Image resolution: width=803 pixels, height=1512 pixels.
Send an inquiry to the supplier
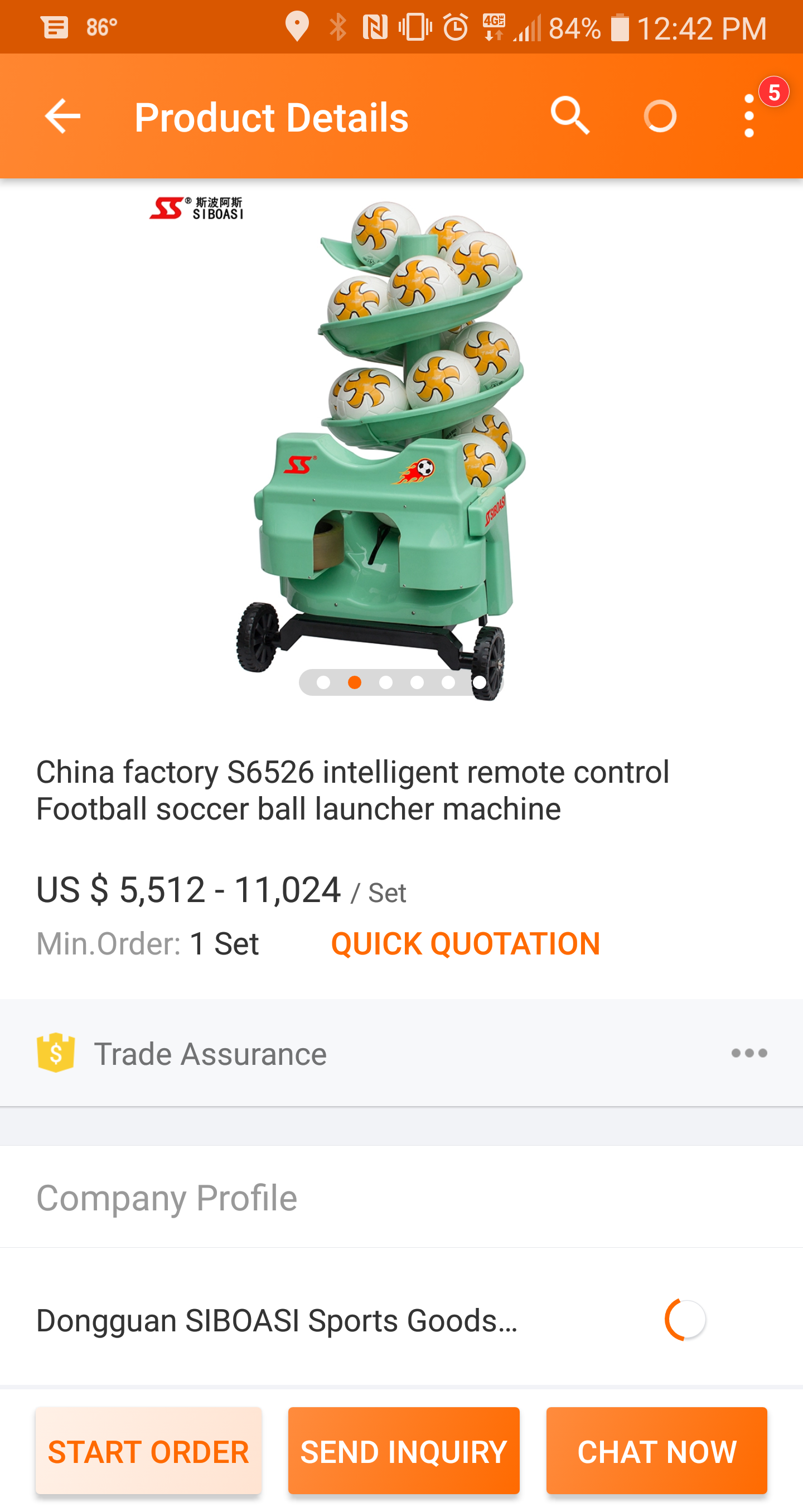point(404,1451)
